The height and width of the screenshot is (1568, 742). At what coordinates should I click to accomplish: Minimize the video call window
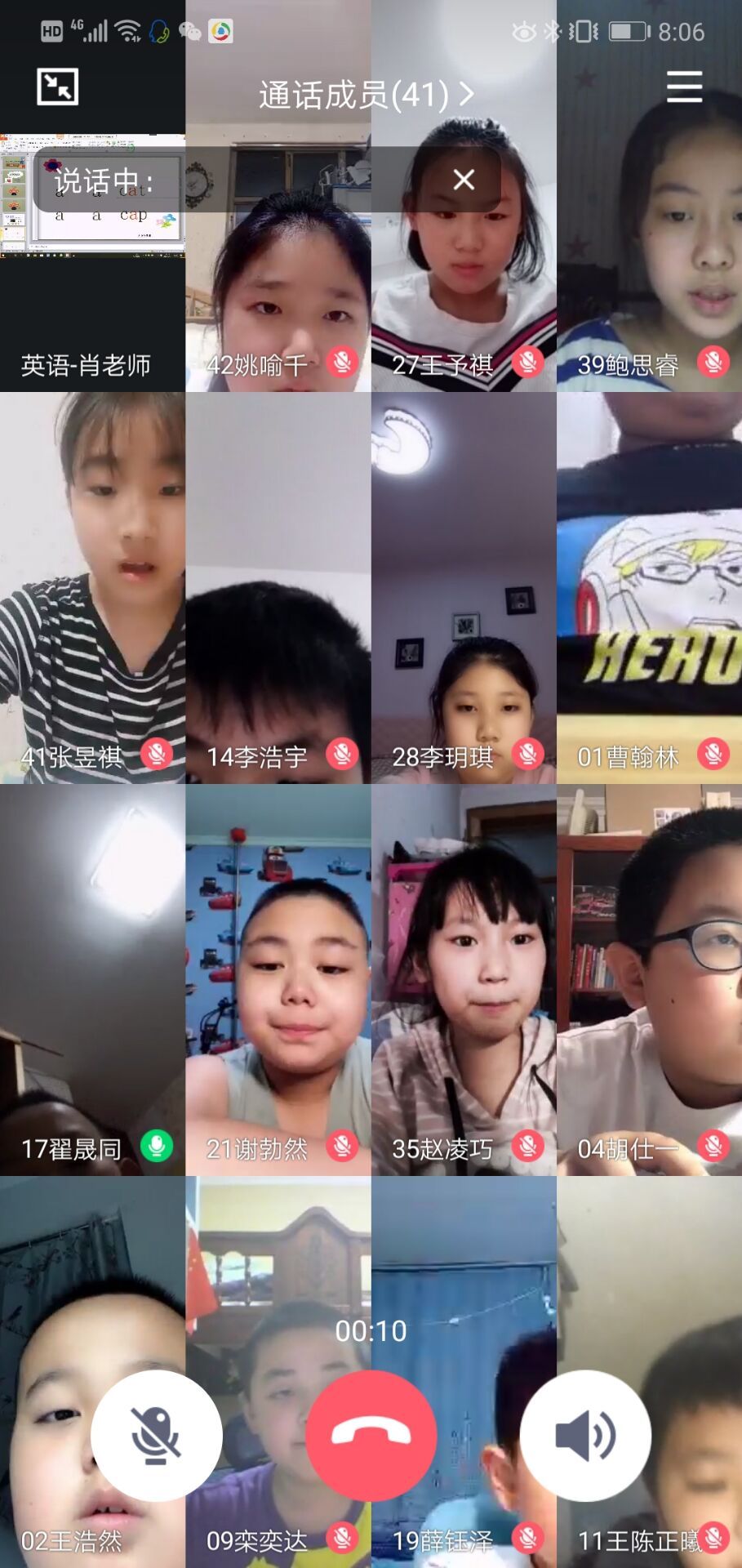pyautogui.click(x=57, y=87)
